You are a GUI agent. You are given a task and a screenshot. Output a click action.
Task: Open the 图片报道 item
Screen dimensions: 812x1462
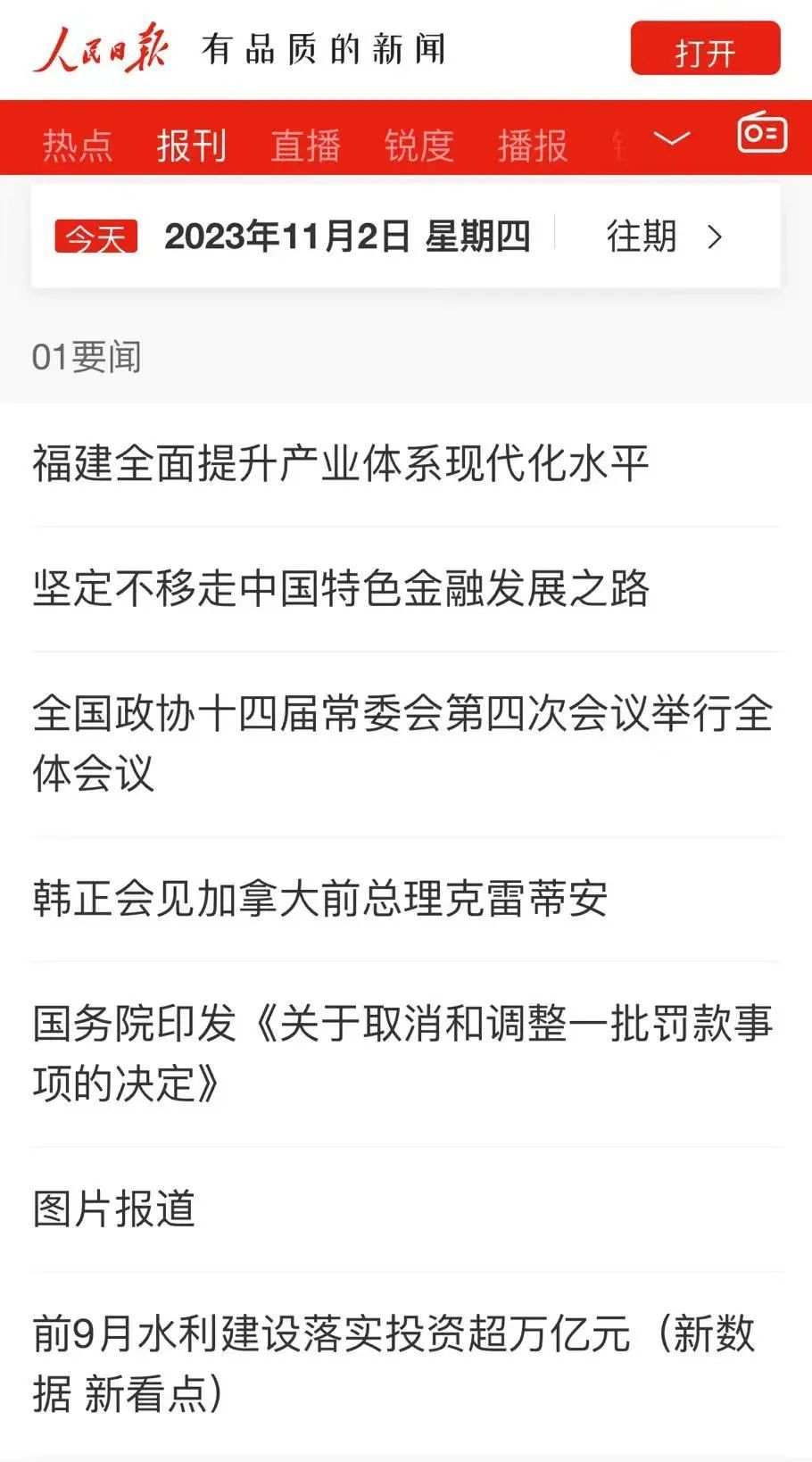(x=114, y=1209)
